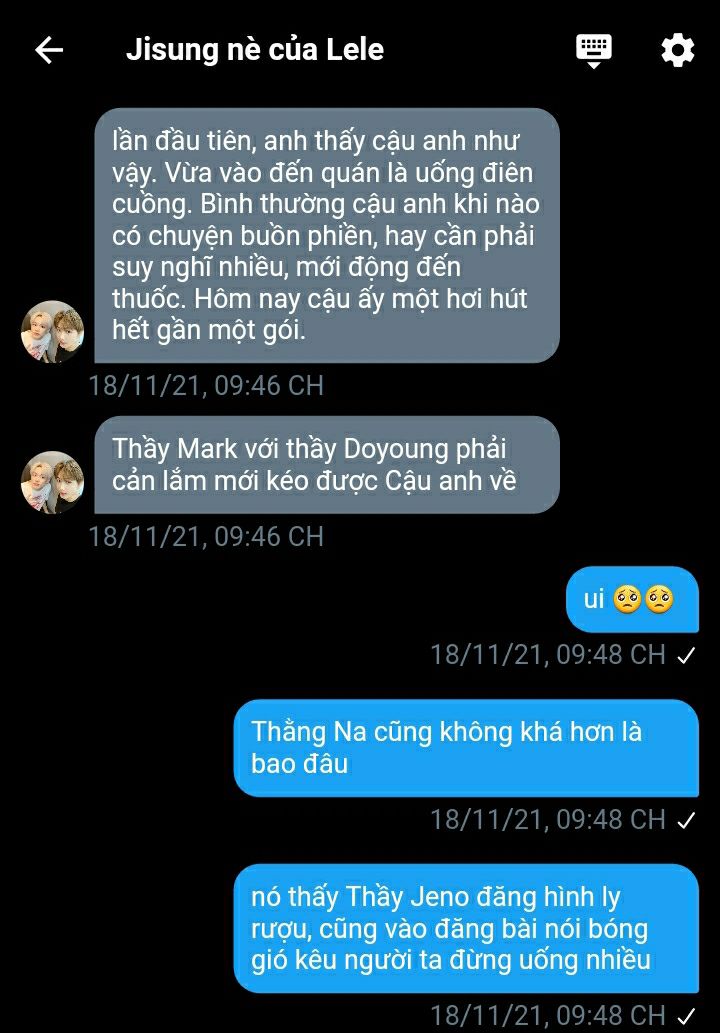Image resolution: width=720 pixels, height=1033 pixels.
Task: Tap the avatar beside the 'Thầy Mark' message
Action: tap(52, 482)
